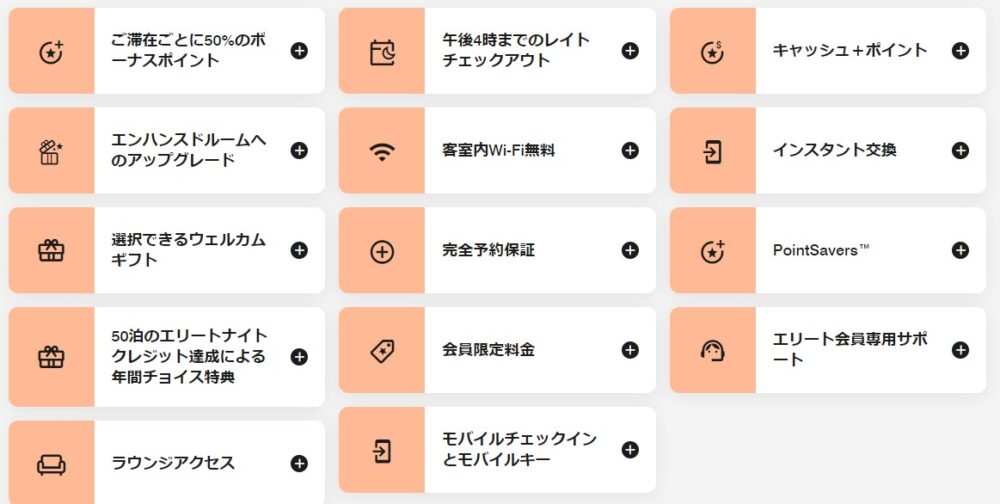Expand 客室内Wi-Fi無料 benefit

[x=630, y=151]
